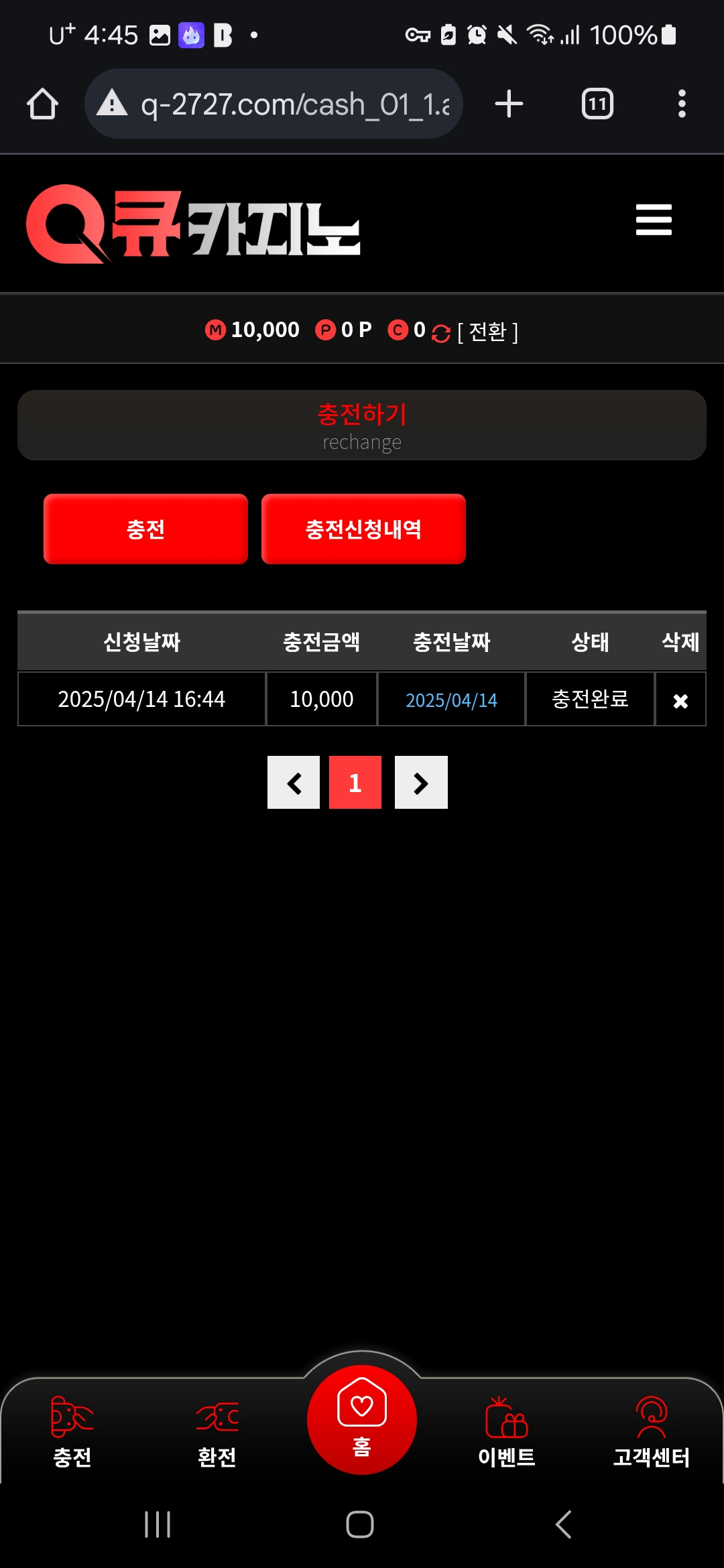This screenshot has height=1568, width=724.
Task: Tap the red 충전 button
Action: pyautogui.click(x=145, y=529)
